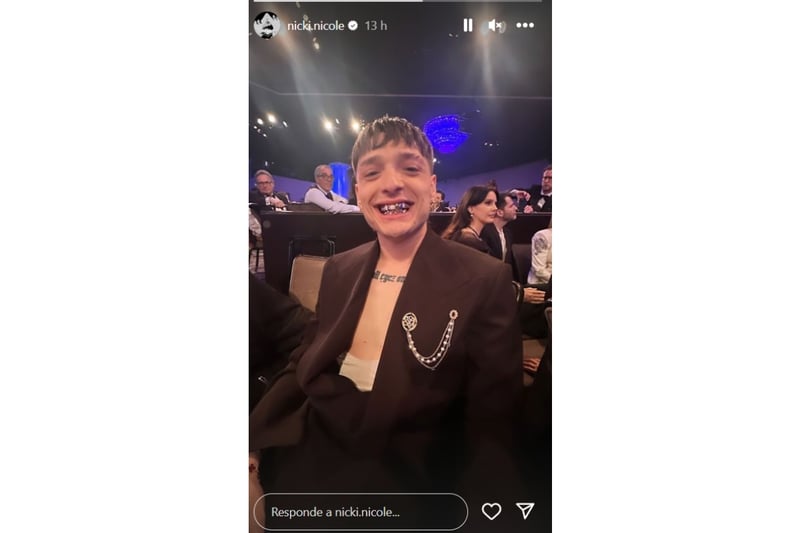The height and width of the screenshot is (533, 800).
Task: Open the three-dot options menu
Action: [525, 25]
